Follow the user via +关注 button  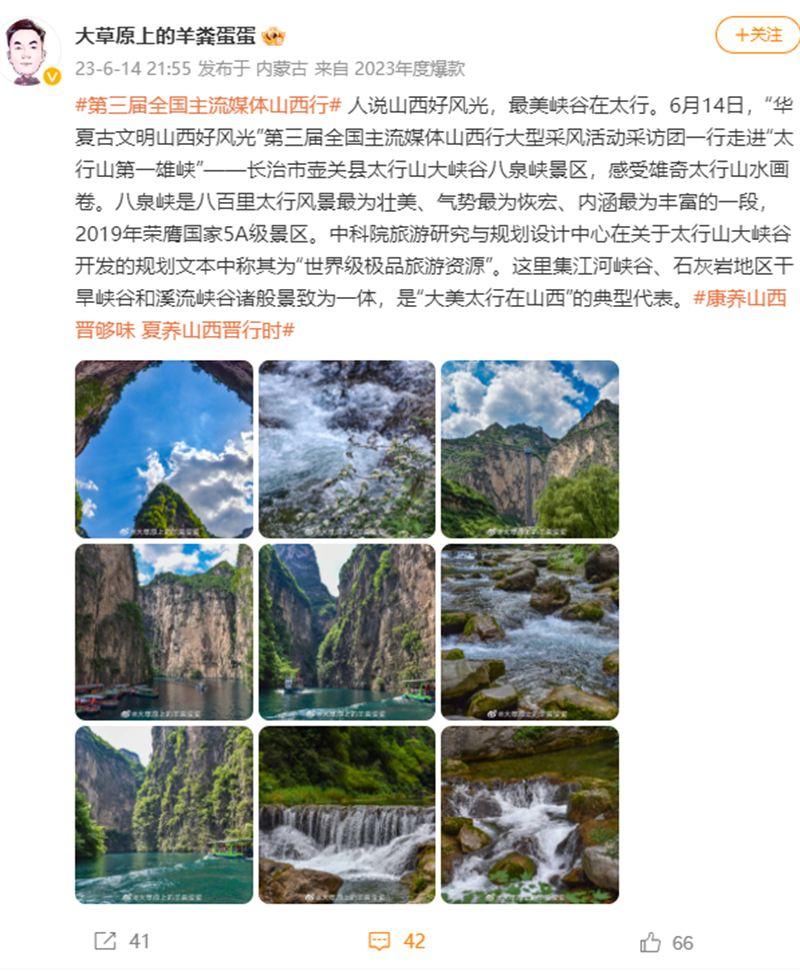click(x=757, y=35)
